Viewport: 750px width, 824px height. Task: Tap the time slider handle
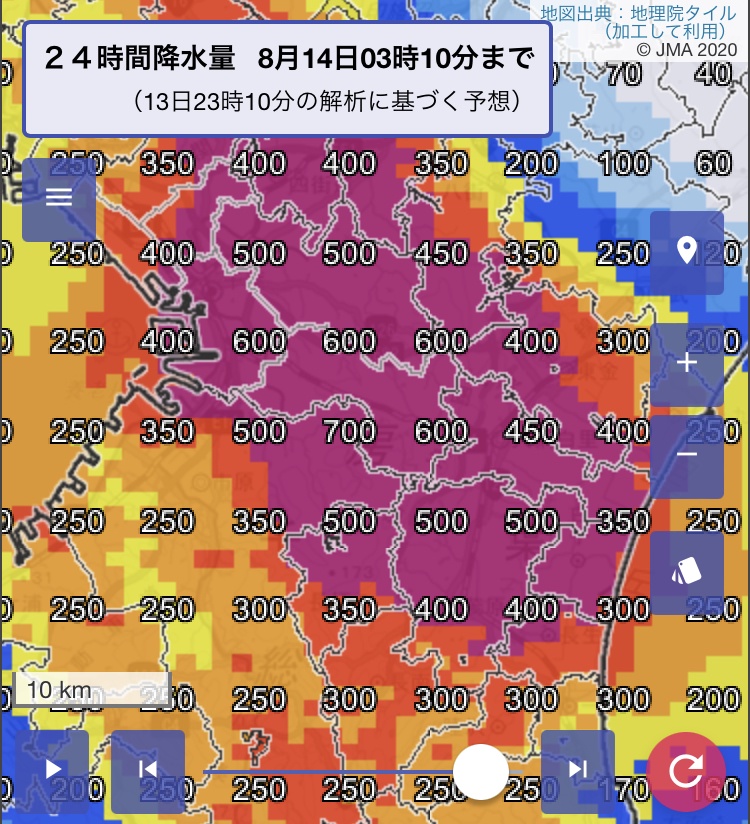click(480, 772)
